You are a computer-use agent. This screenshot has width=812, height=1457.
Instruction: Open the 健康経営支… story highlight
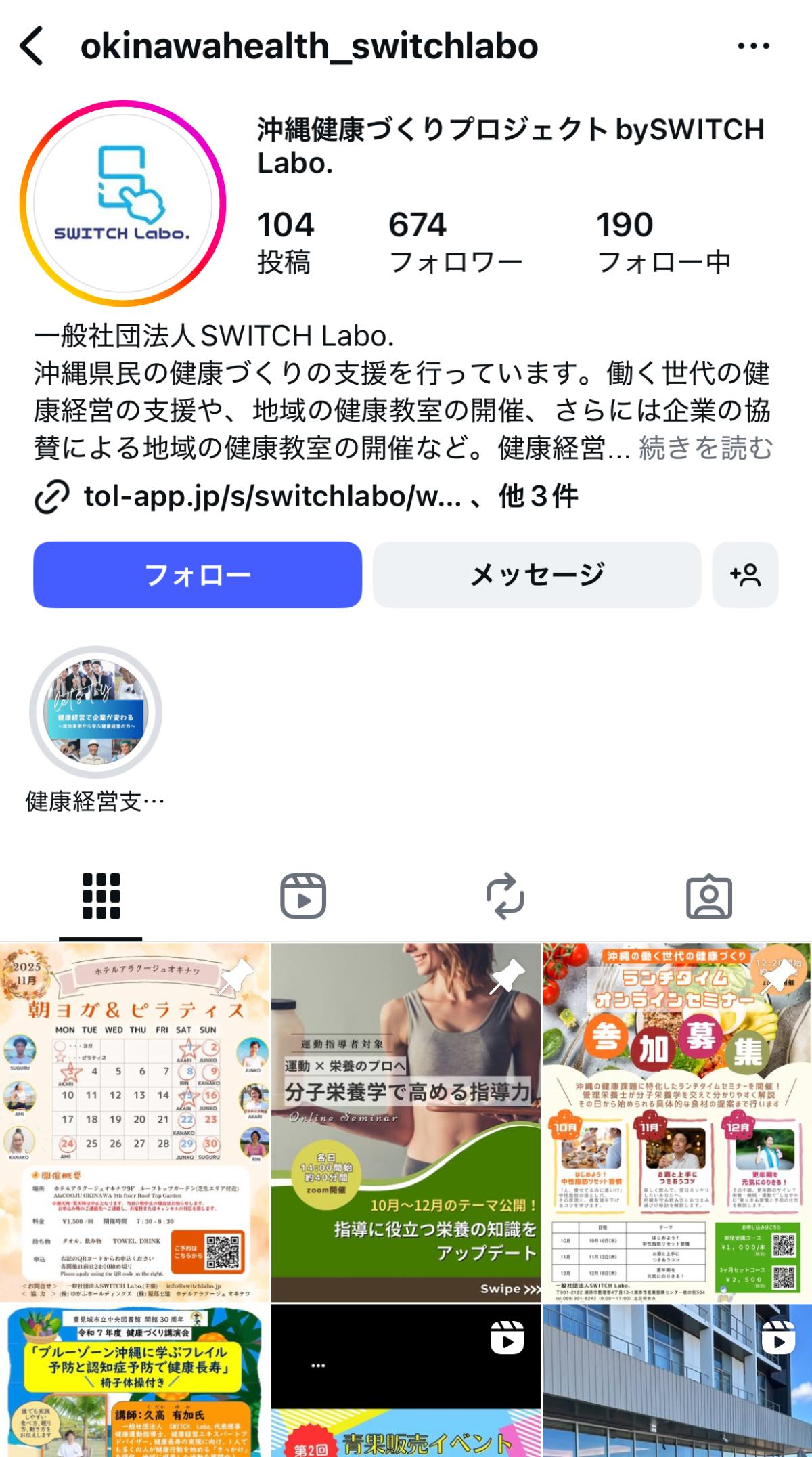coord(95,712)
